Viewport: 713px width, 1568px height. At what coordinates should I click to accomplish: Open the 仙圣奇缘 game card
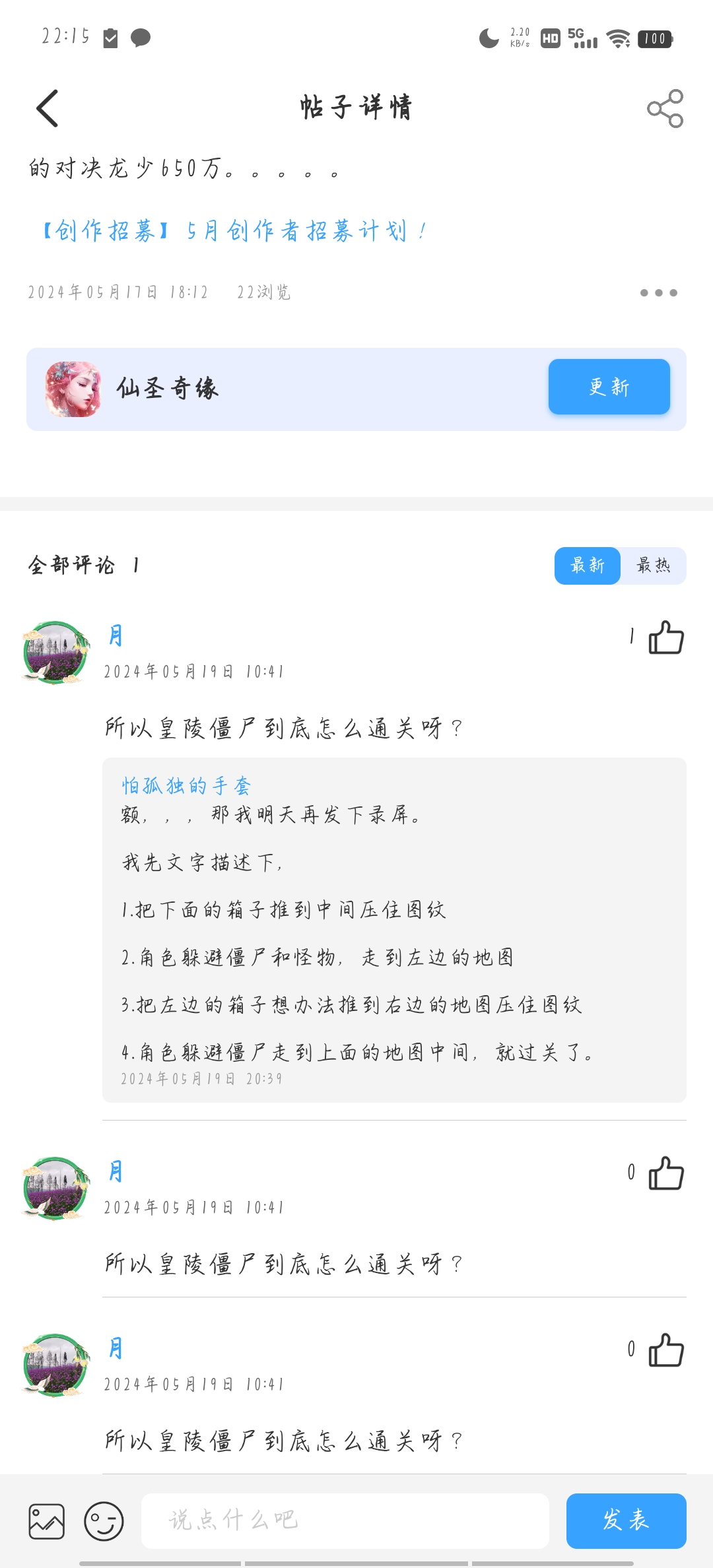point(264,389)
